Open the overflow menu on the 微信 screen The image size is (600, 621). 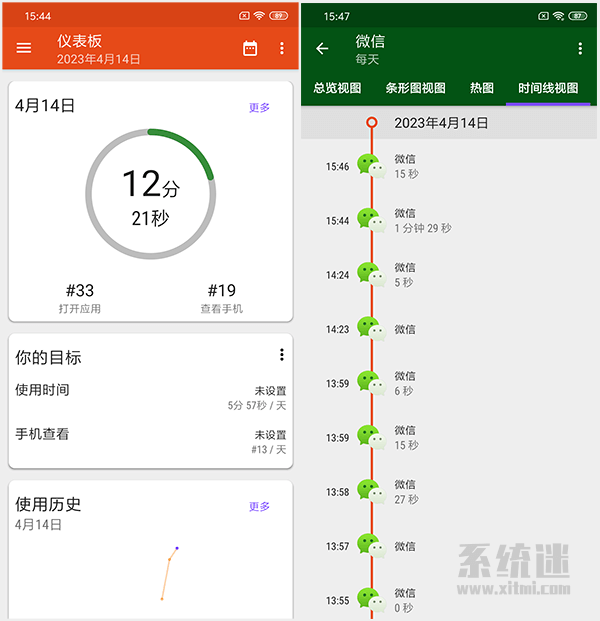click(x=580, y=48)
